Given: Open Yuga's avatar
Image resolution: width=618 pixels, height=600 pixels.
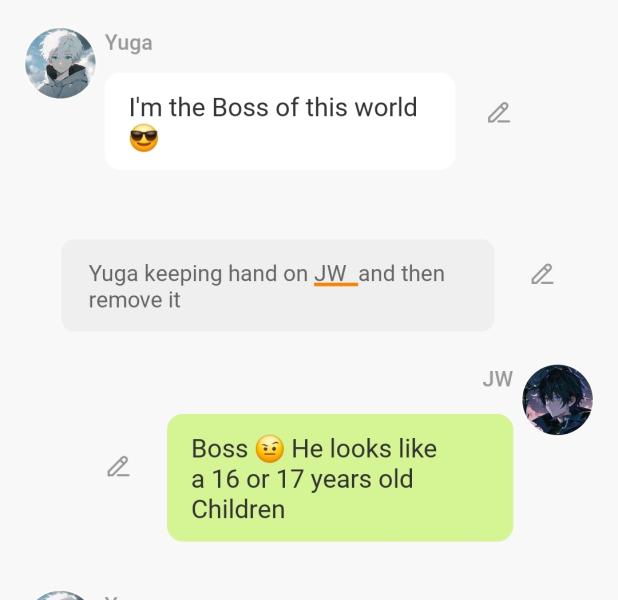Looking at the screenshot, I should tap(60, 63).
